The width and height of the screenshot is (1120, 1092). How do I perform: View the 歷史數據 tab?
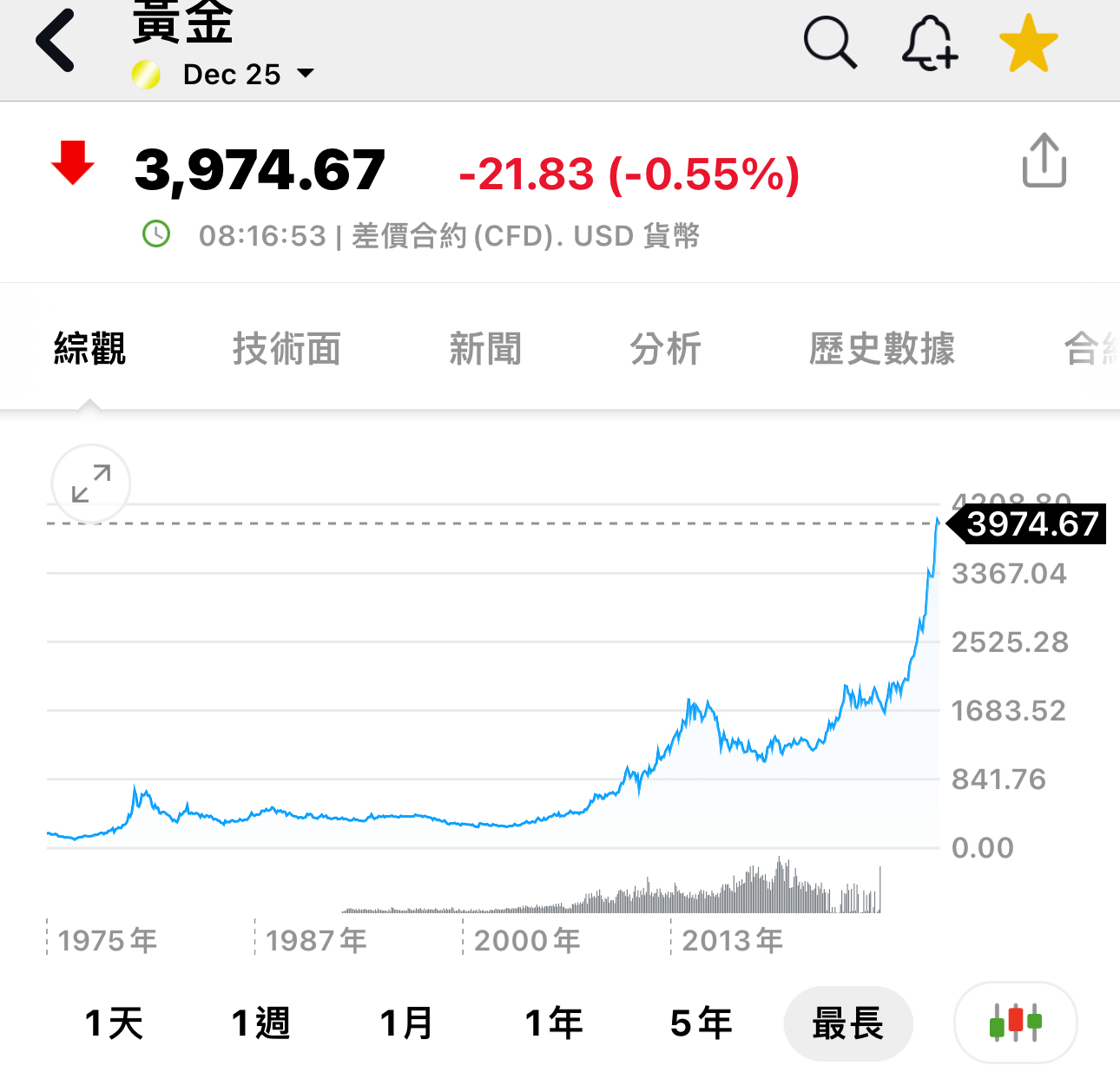881,349
